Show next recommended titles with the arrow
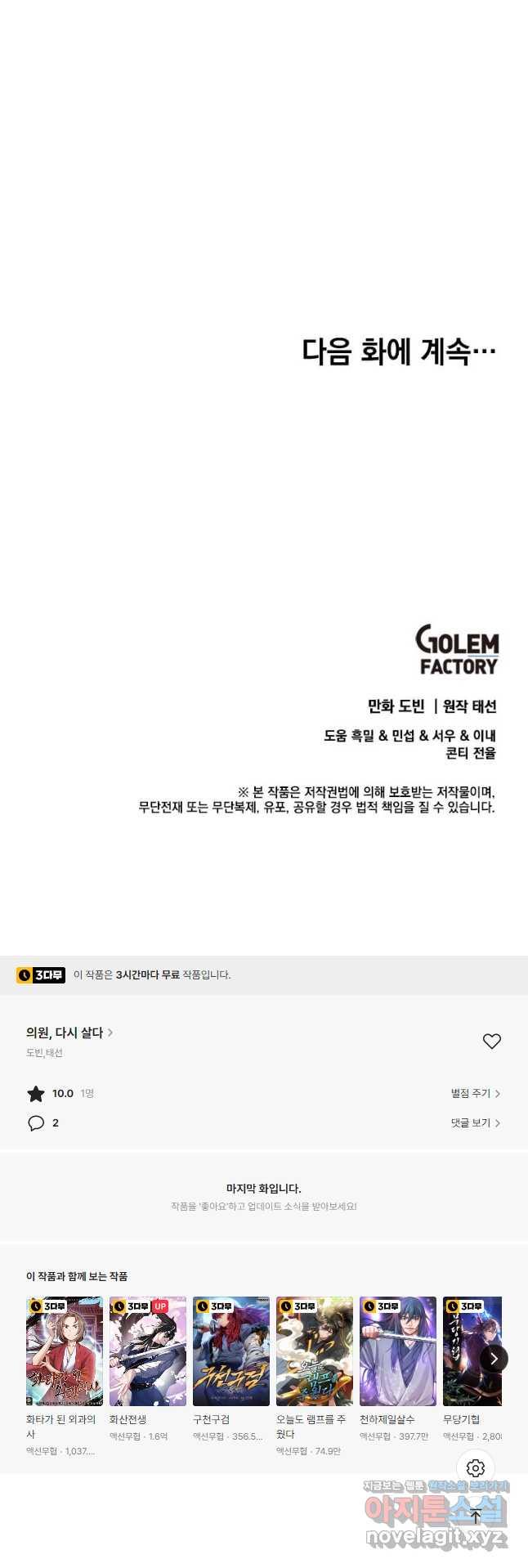 pyautogui.click(x=494, y=1358)
